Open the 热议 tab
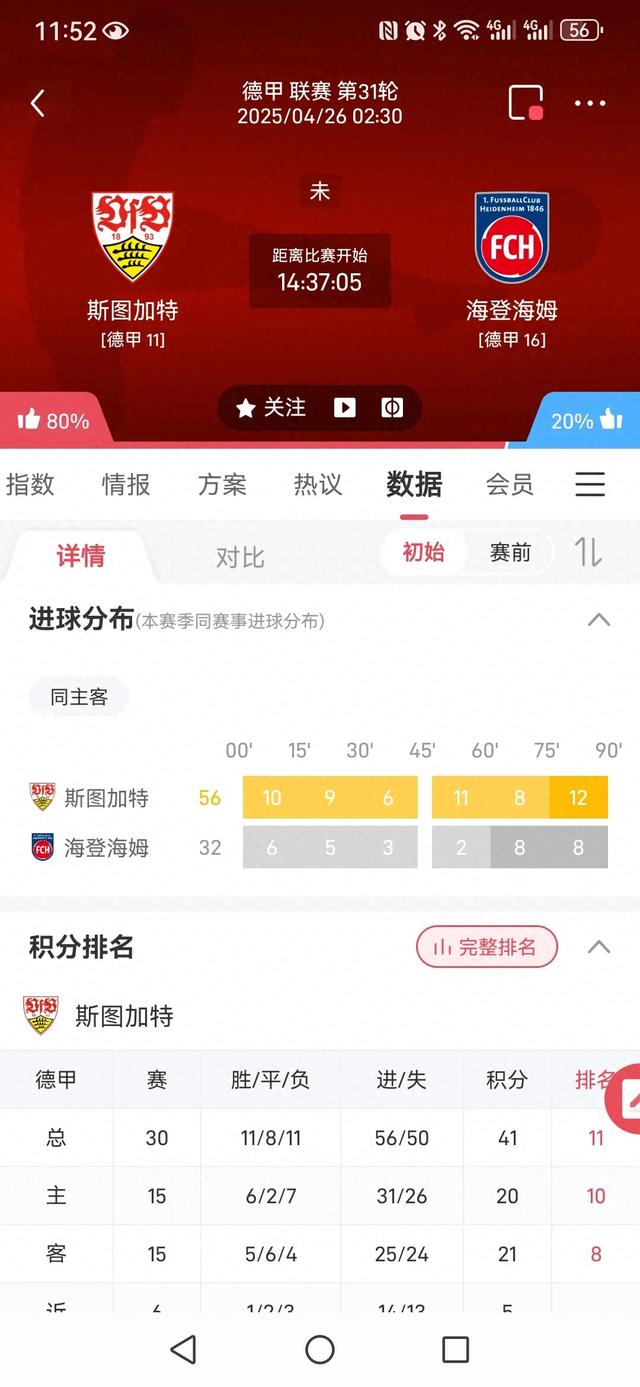 318,485
